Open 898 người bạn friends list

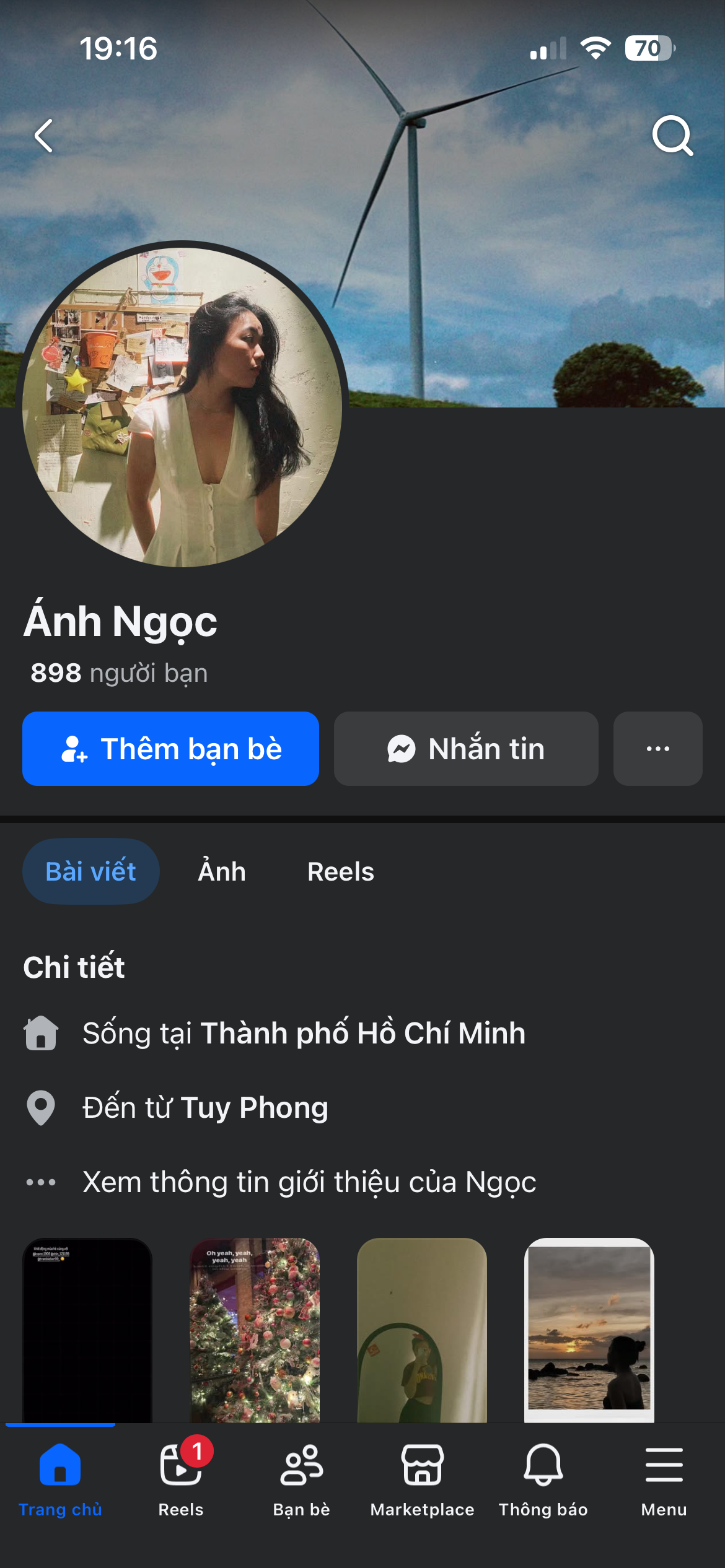(120, 673)
